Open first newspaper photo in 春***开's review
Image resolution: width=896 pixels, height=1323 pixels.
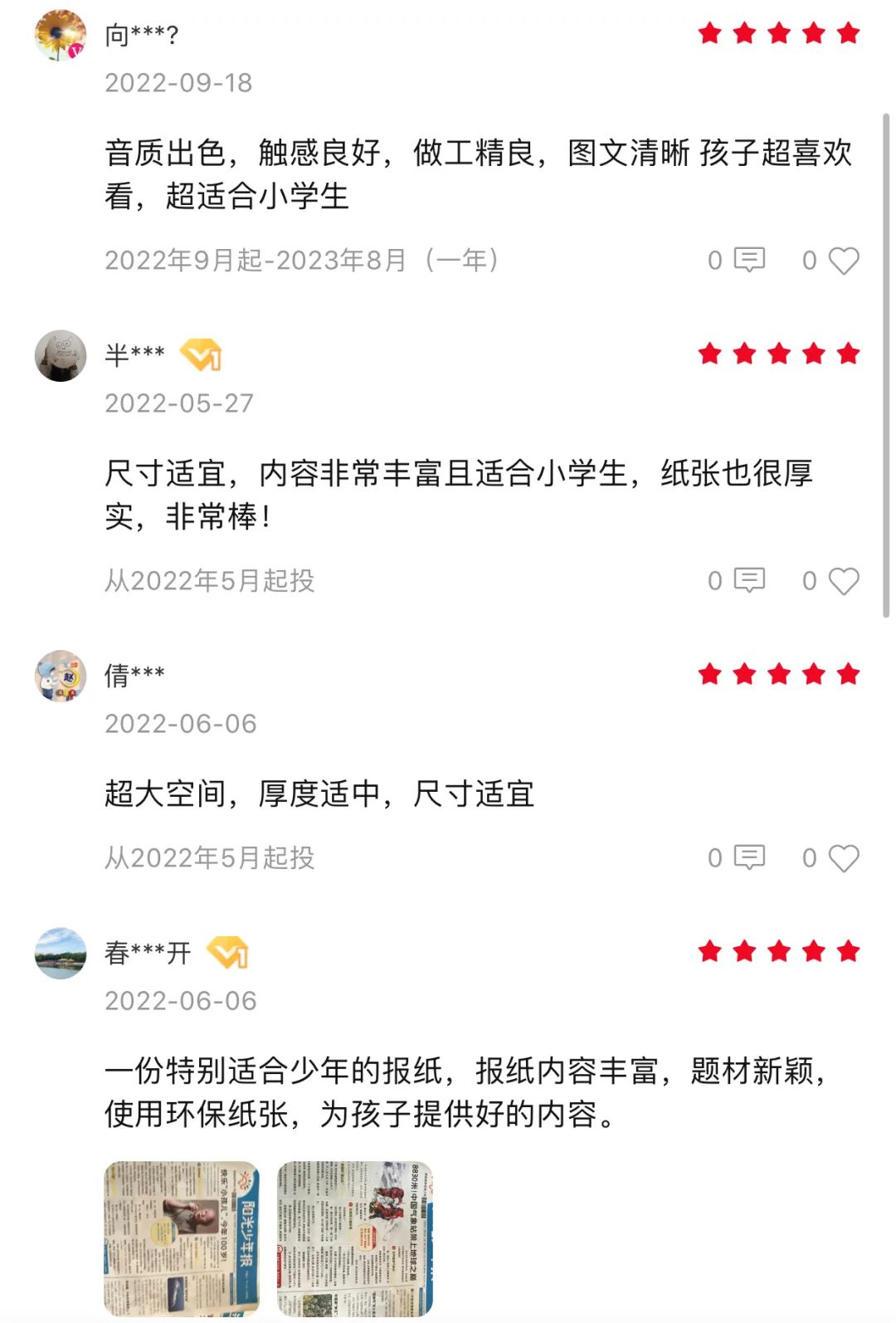click(182, 1238)
